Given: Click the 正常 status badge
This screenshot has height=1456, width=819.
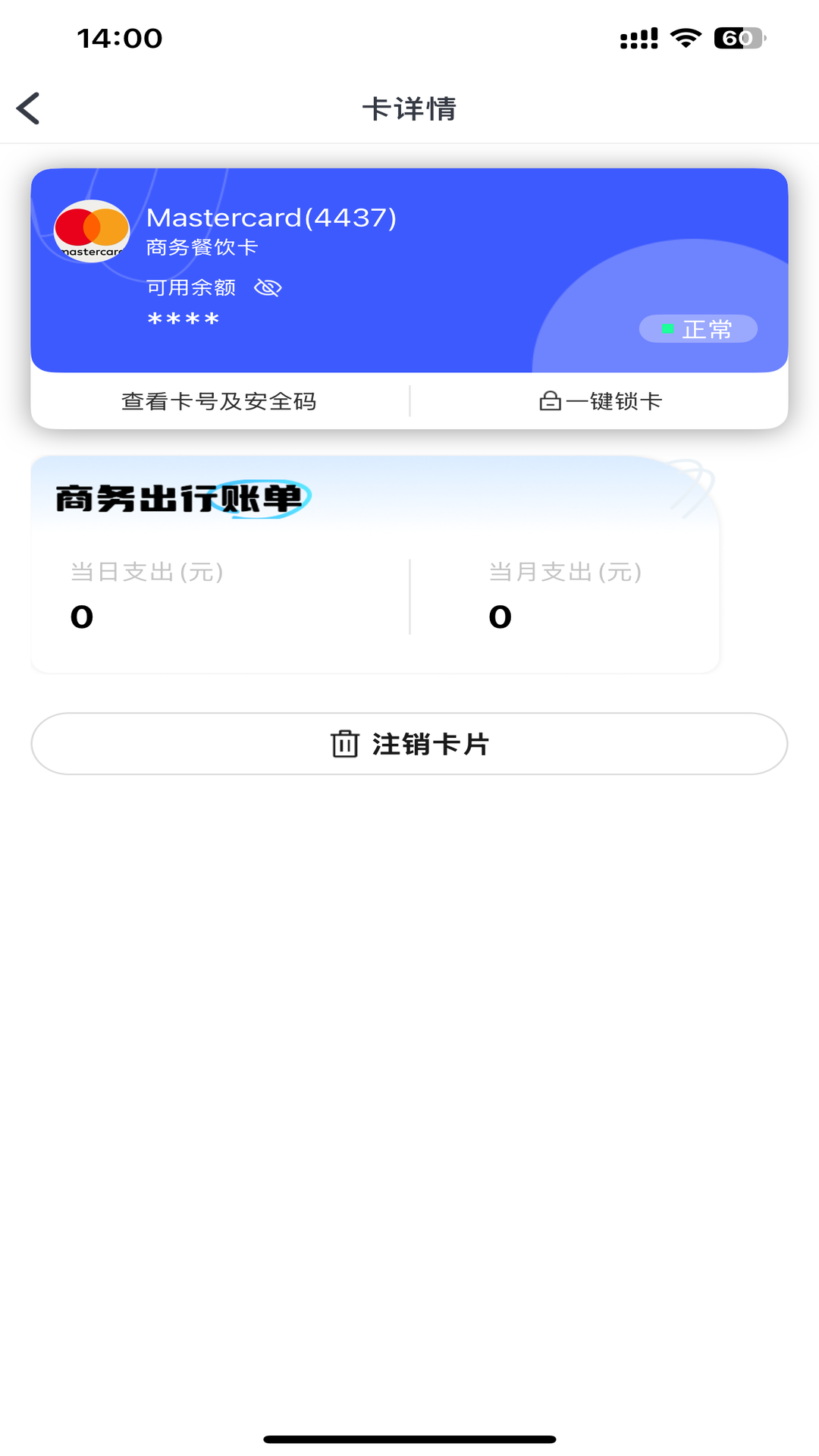Looking at the screenshot, I should [698, 329].
